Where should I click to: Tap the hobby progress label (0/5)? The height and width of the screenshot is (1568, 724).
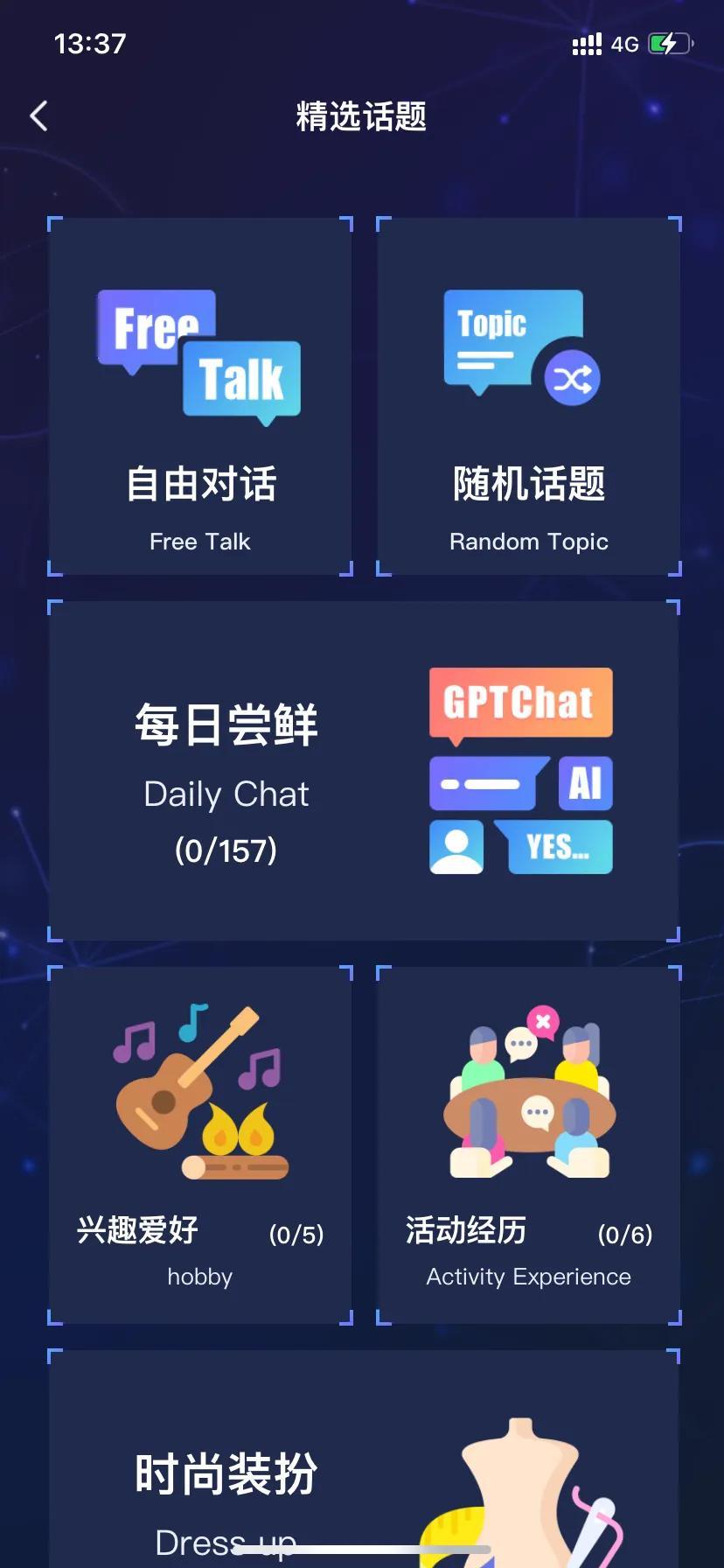click(296, 1234)
